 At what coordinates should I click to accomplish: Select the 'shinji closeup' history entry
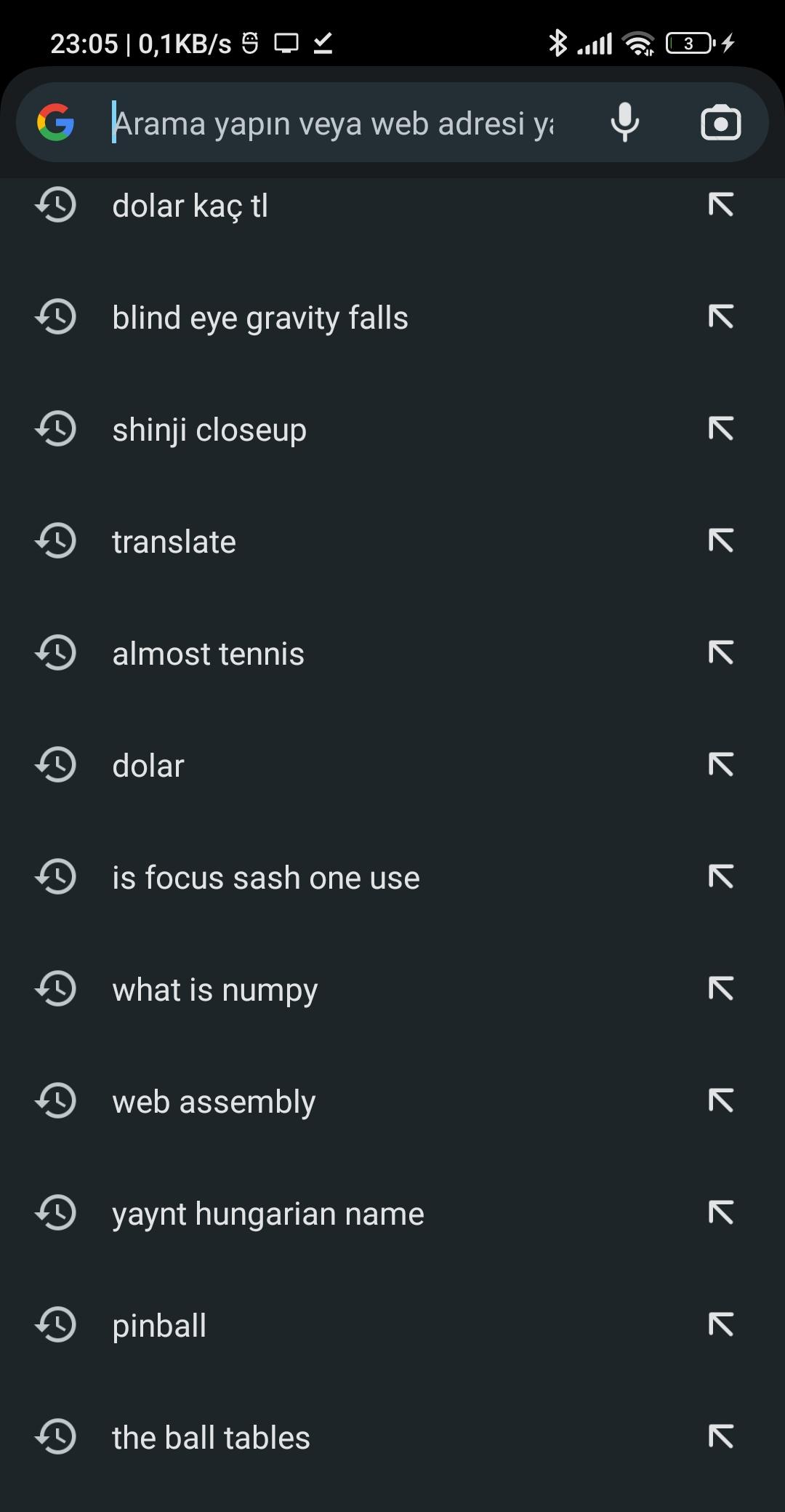point(209,430)
